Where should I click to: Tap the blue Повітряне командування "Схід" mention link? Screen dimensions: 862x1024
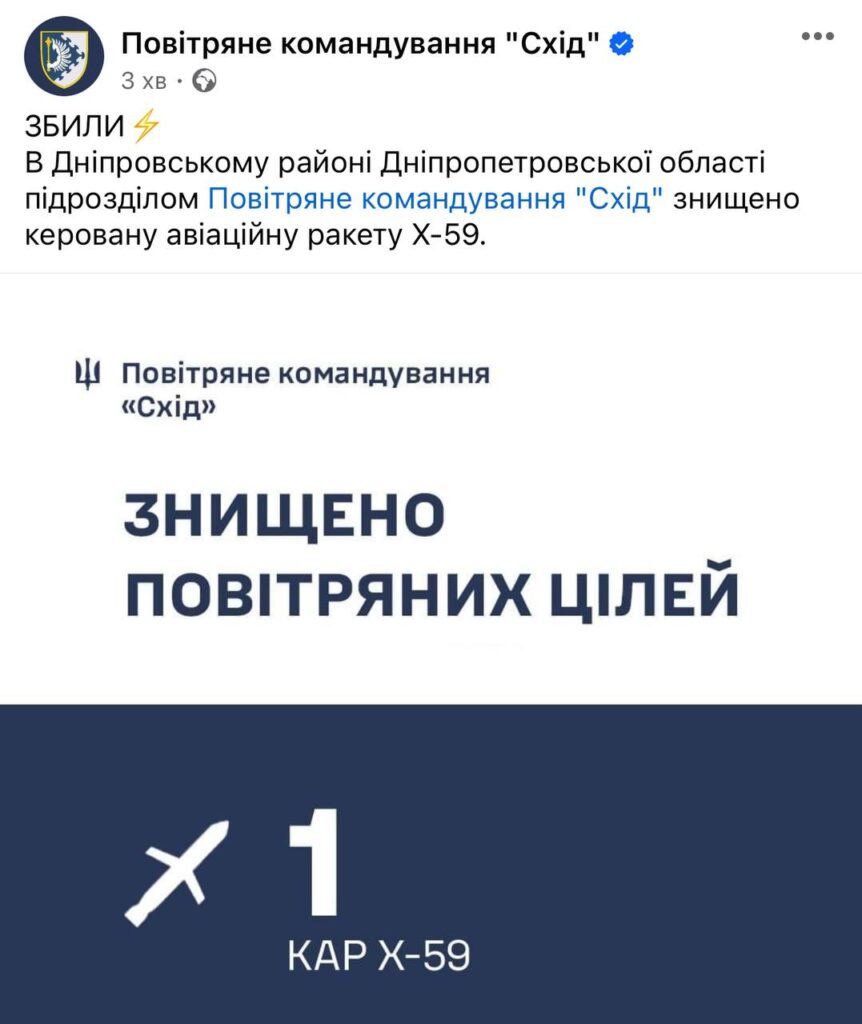(436, 199)
